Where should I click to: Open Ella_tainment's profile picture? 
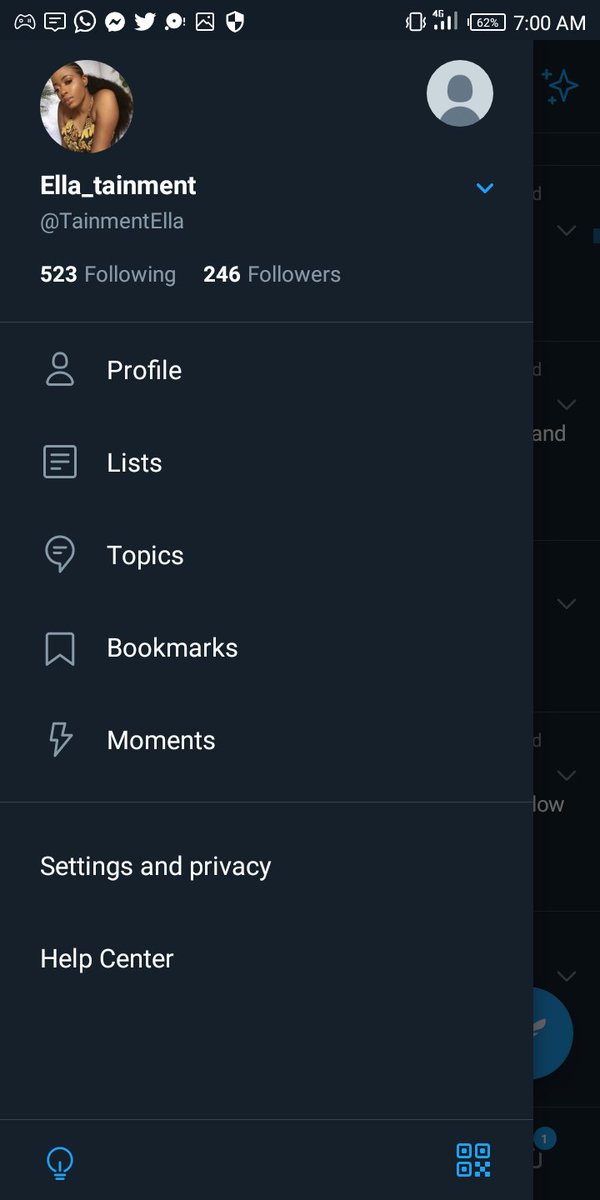click(87, 107)
